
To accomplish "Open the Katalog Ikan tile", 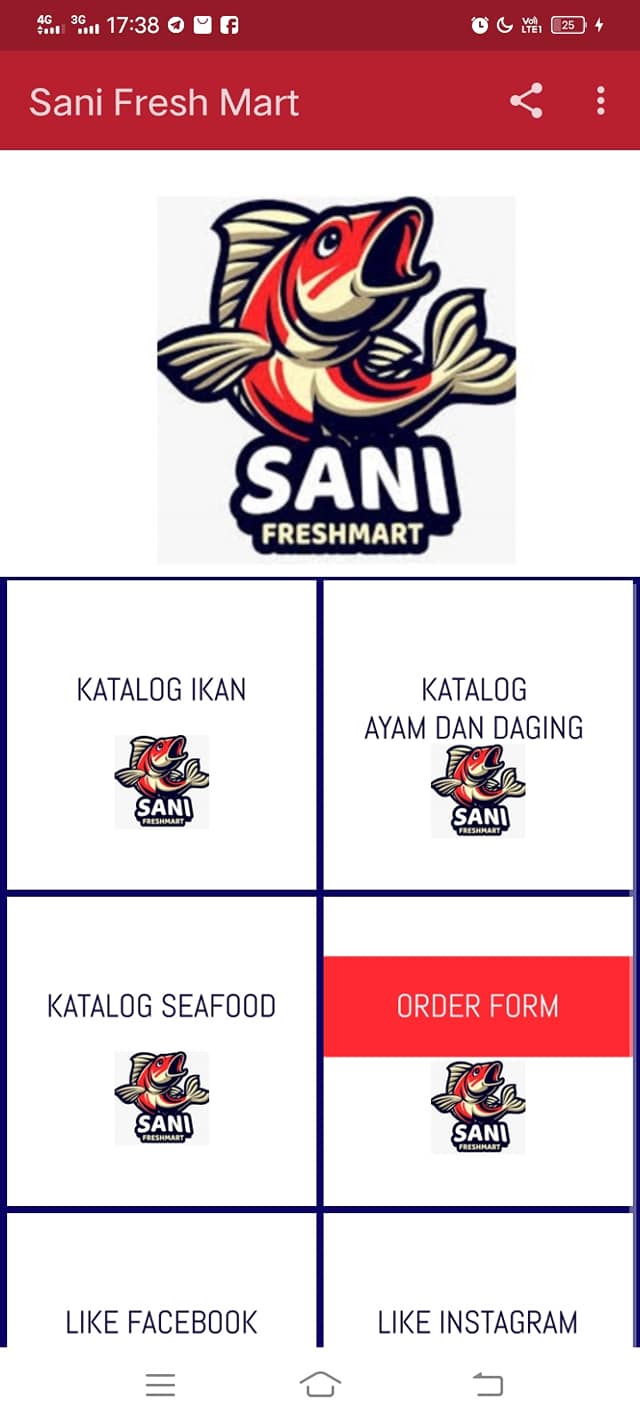I will (161, 735).
